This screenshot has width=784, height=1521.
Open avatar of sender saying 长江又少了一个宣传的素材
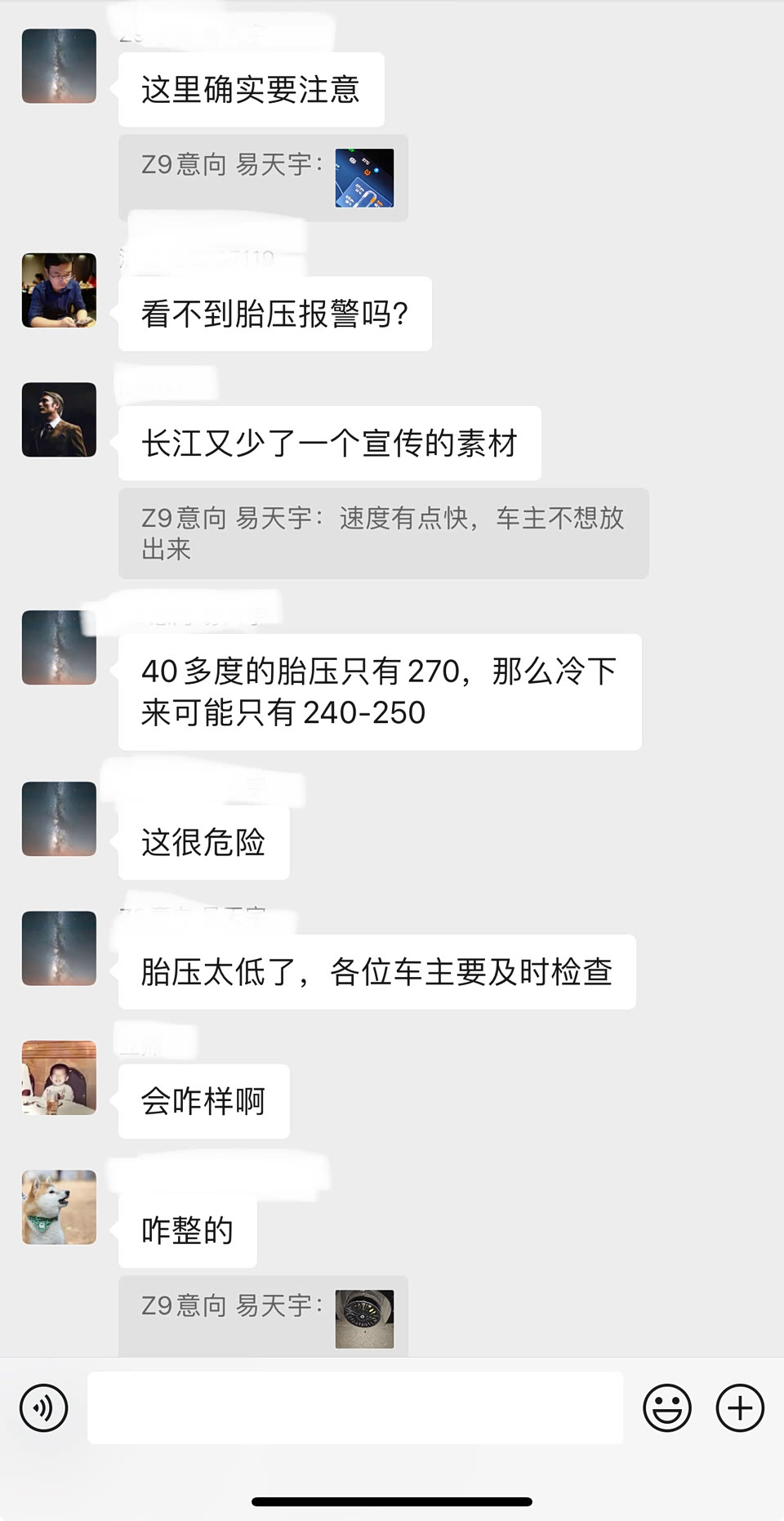(59, 419)
